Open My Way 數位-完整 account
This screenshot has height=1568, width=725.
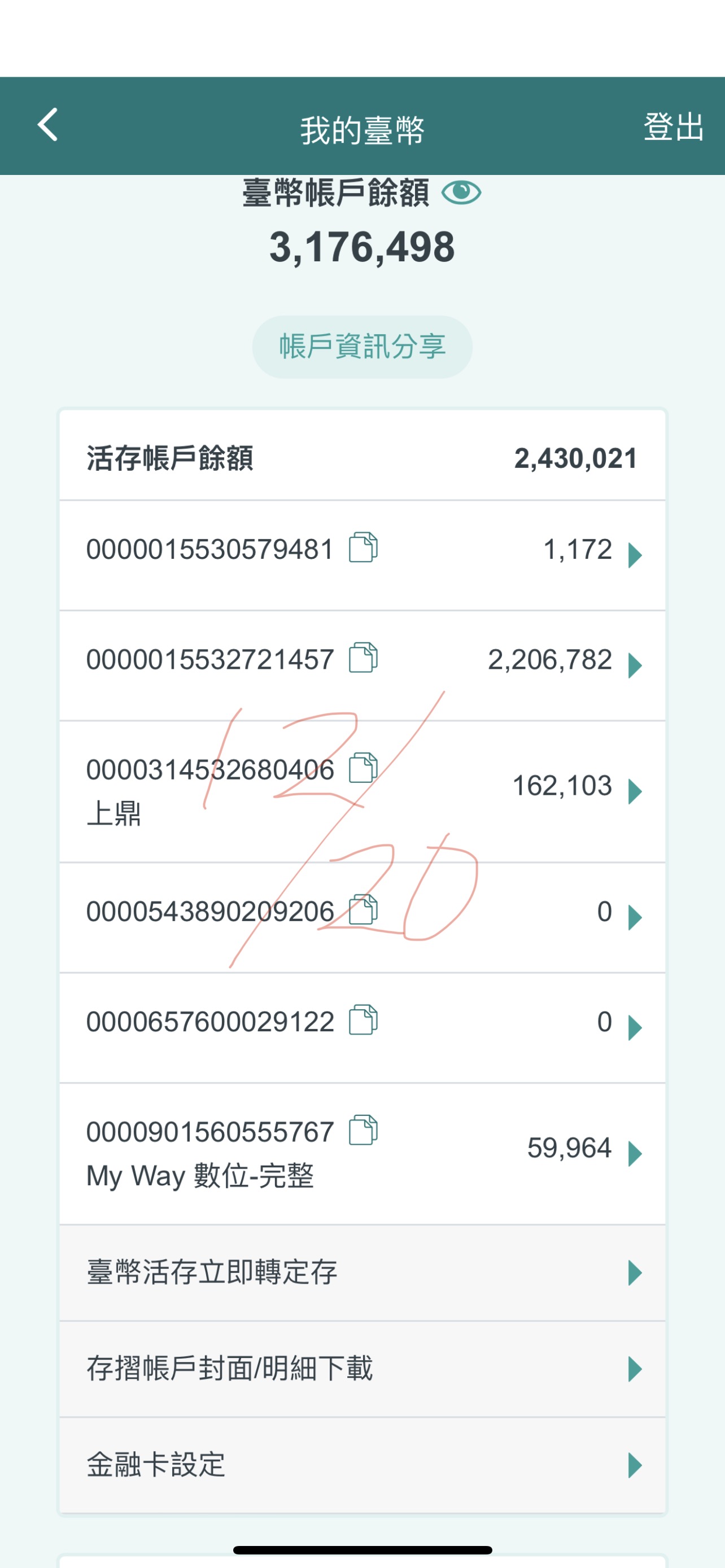pos(634,1154)
